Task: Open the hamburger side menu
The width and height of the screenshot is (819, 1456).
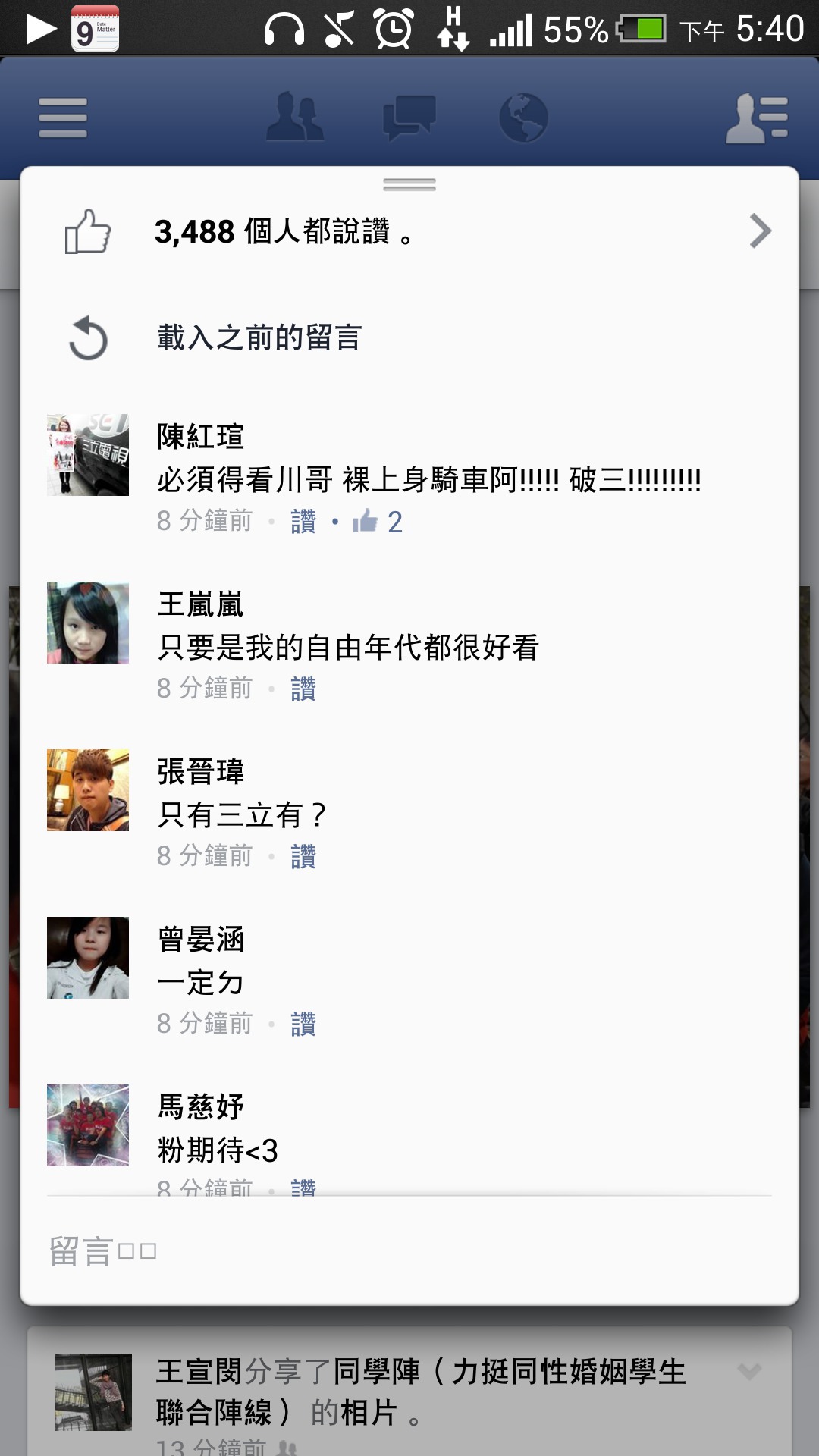Action: (63, 118)
